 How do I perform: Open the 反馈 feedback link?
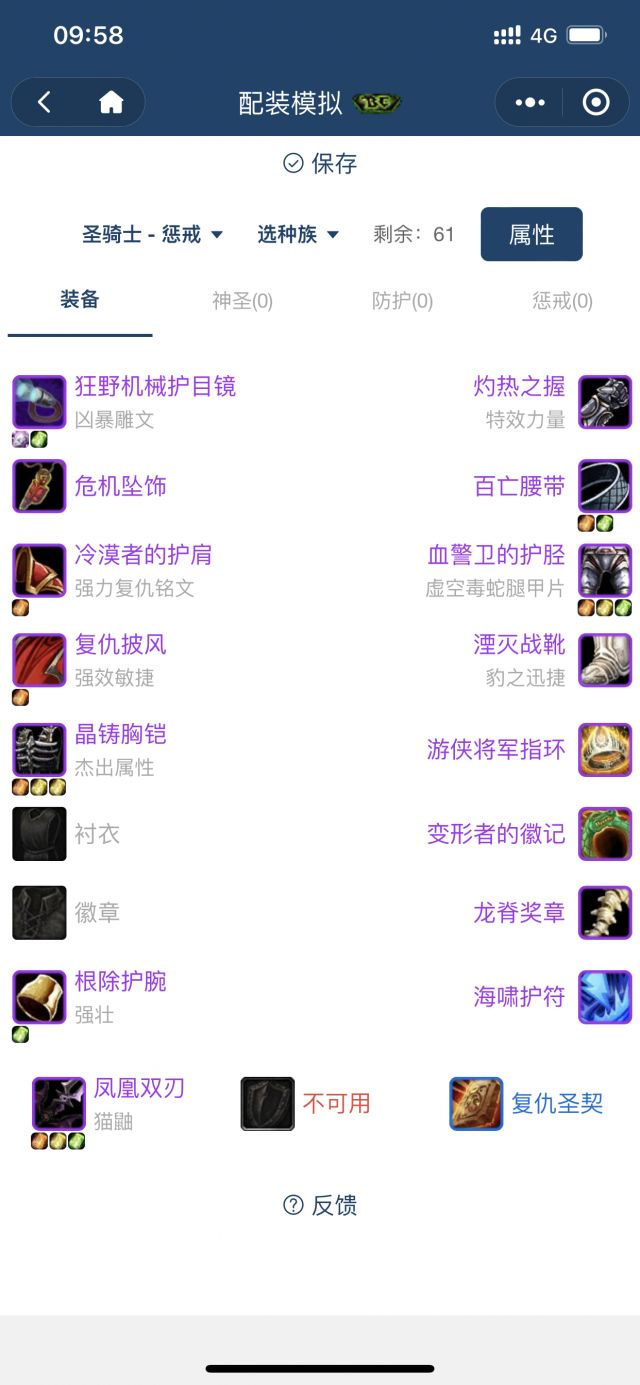coord(320,1205)
